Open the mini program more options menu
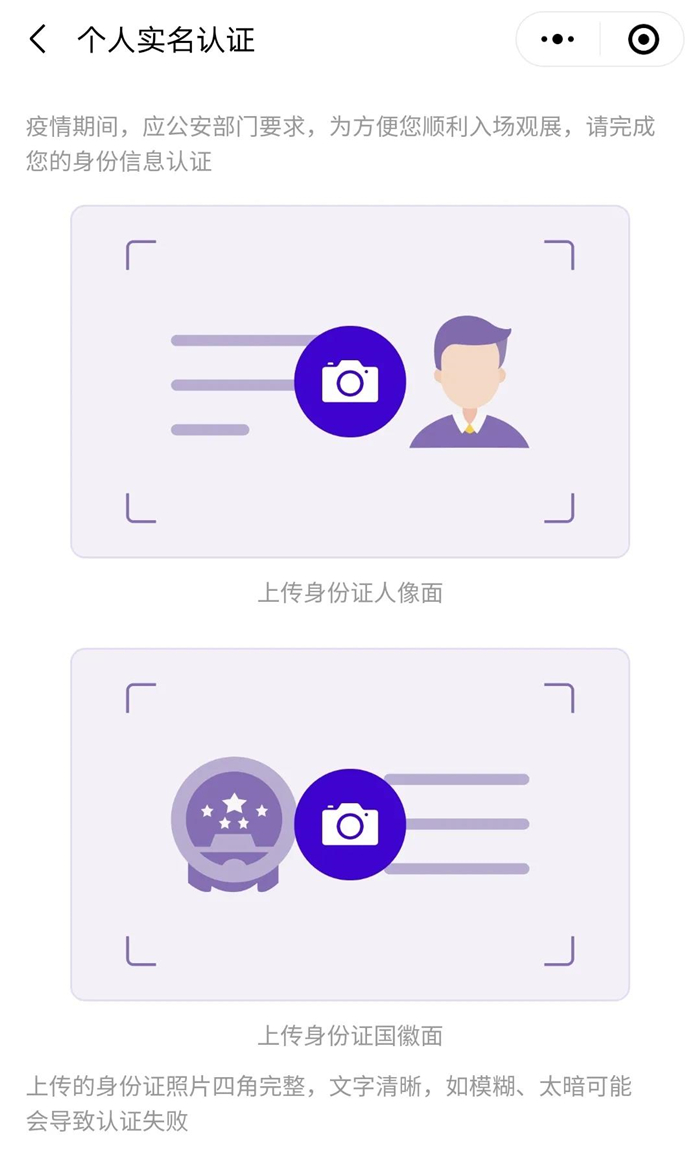 [x=557, y=40]
